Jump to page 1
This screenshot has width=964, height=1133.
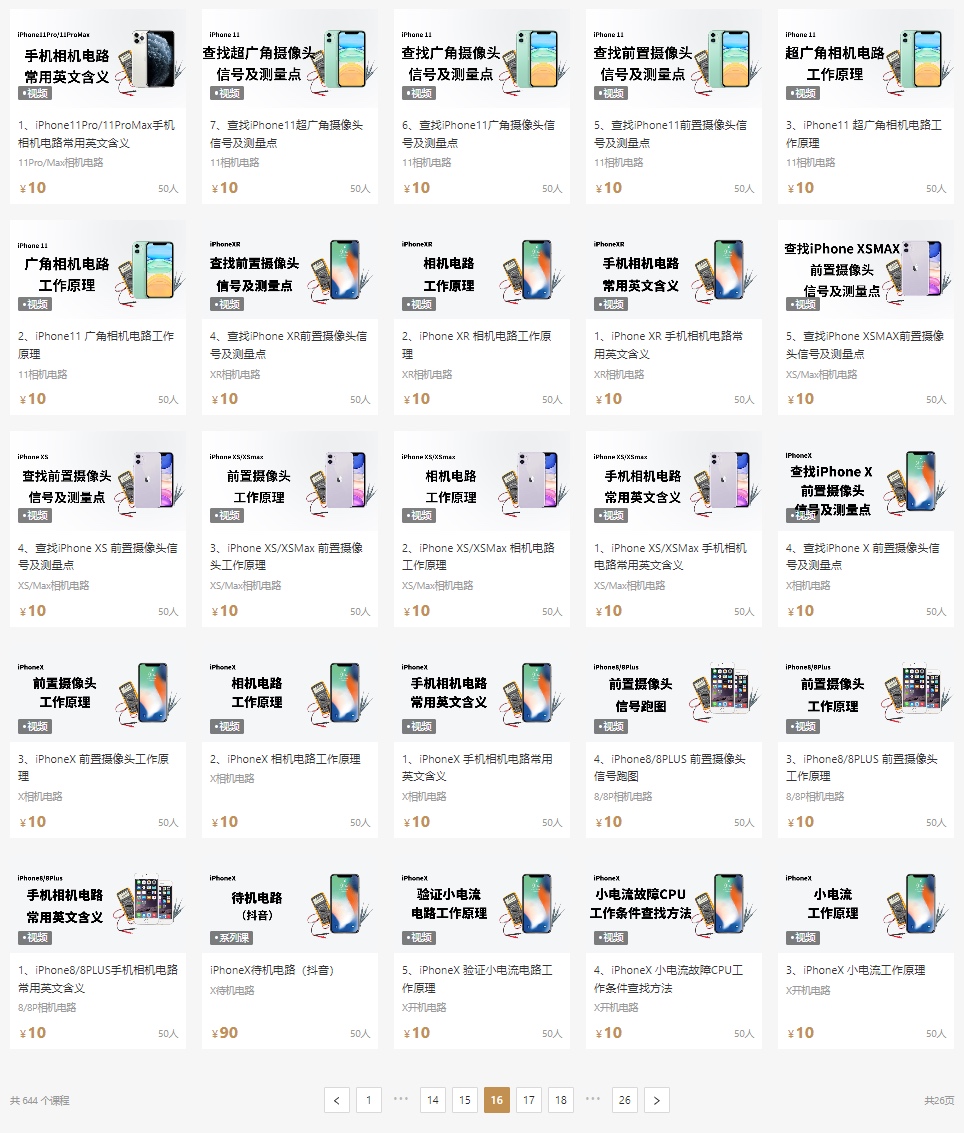[x=368, y=1100]
